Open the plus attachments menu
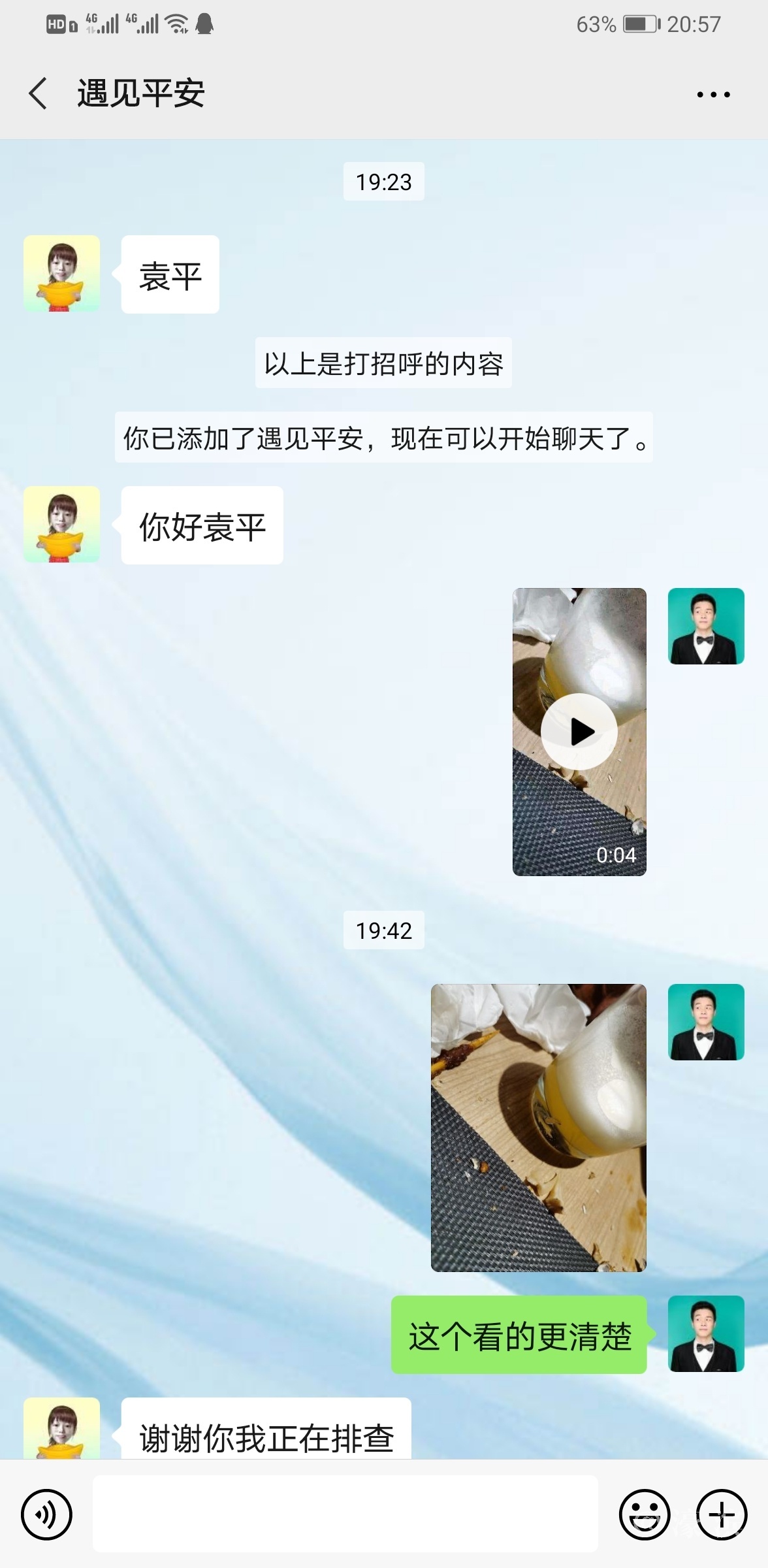768x1568 pixels. [x=722, y=1514]
